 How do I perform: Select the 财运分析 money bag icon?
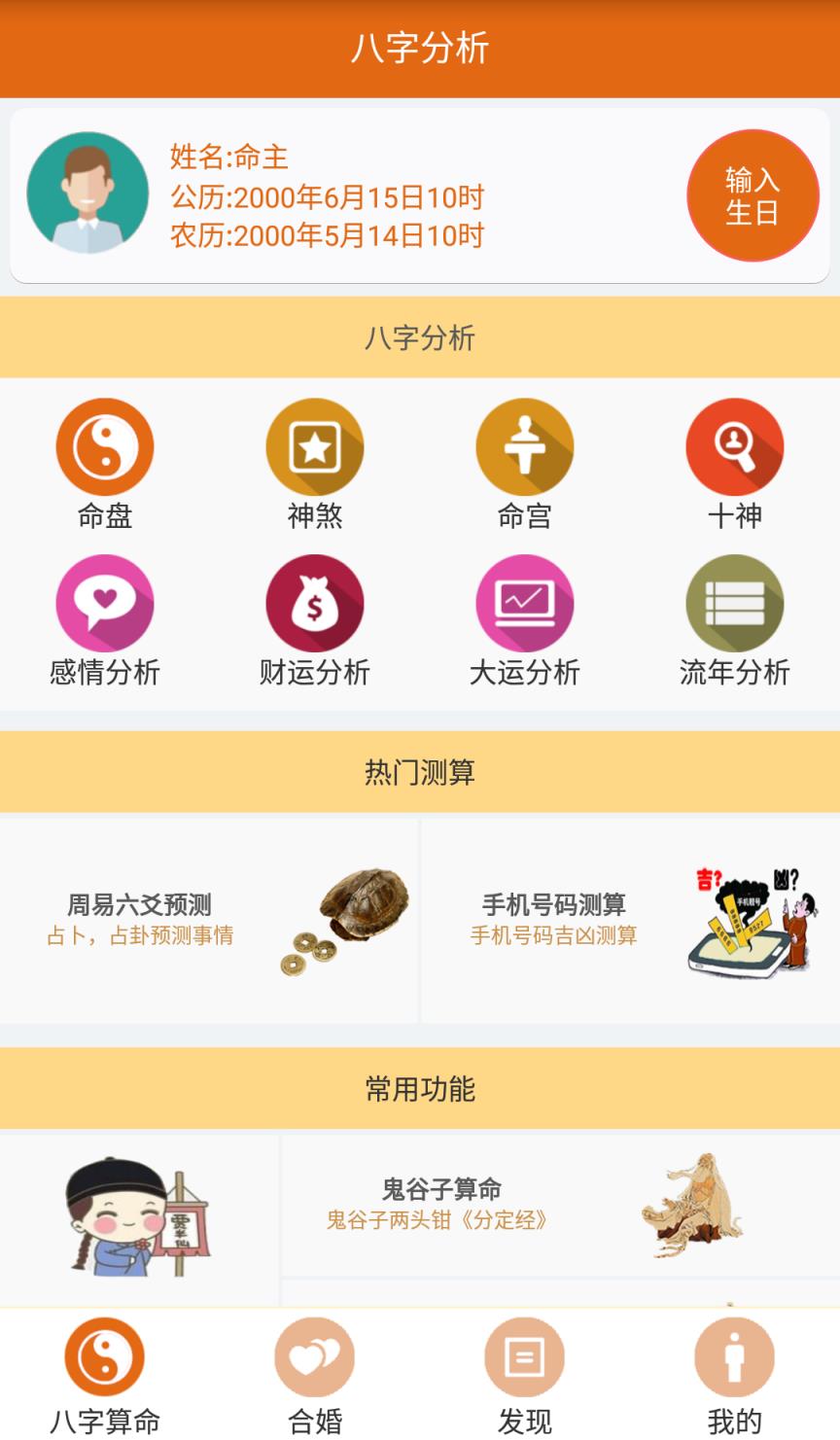point(314,603)
